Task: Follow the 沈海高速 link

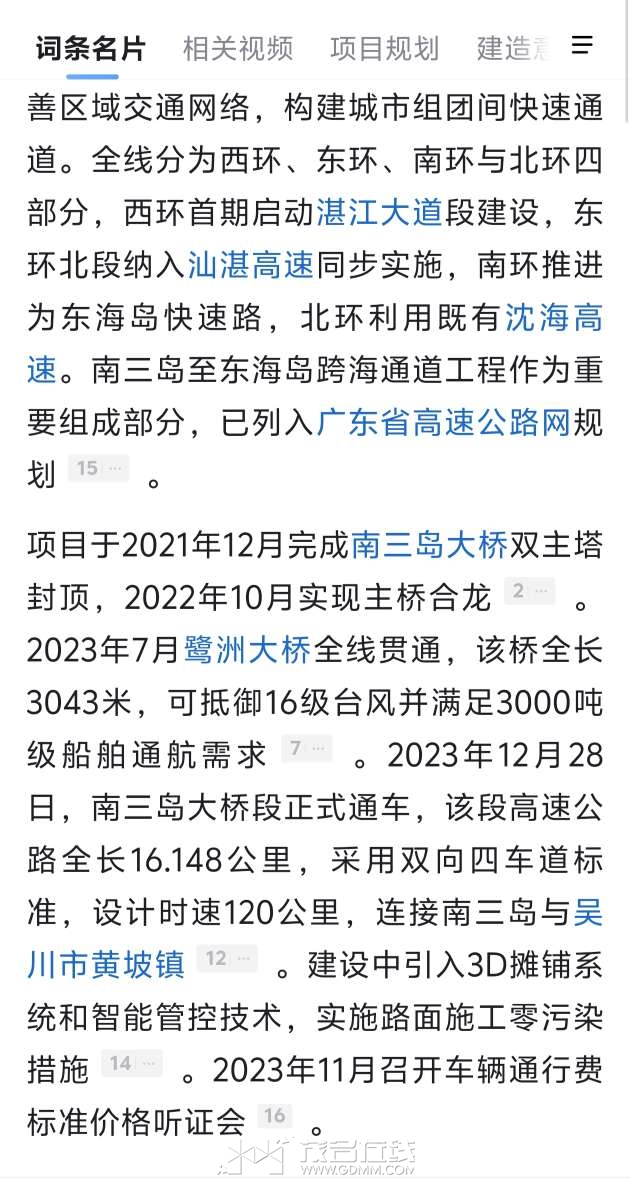Action: (553, 318)
